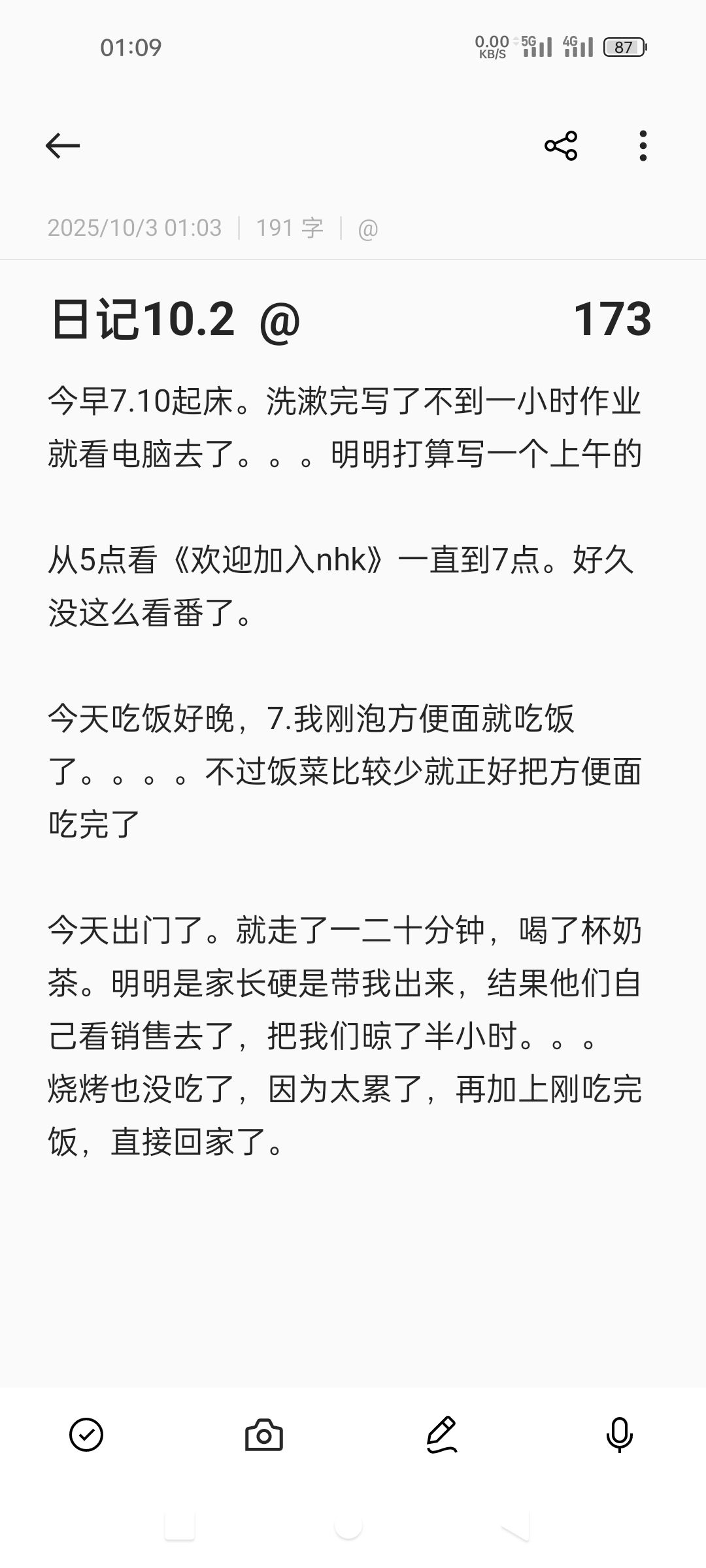
Task: Go back from the diary note
Action: (63, 145)
